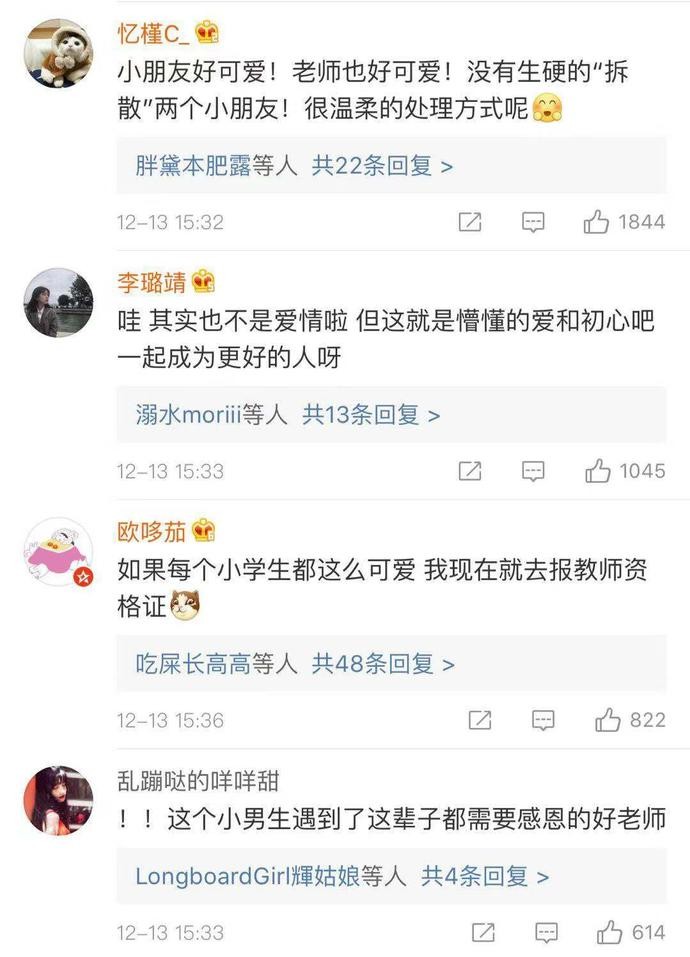Share 欧哆茄's comment

click(x=480, y=720)
